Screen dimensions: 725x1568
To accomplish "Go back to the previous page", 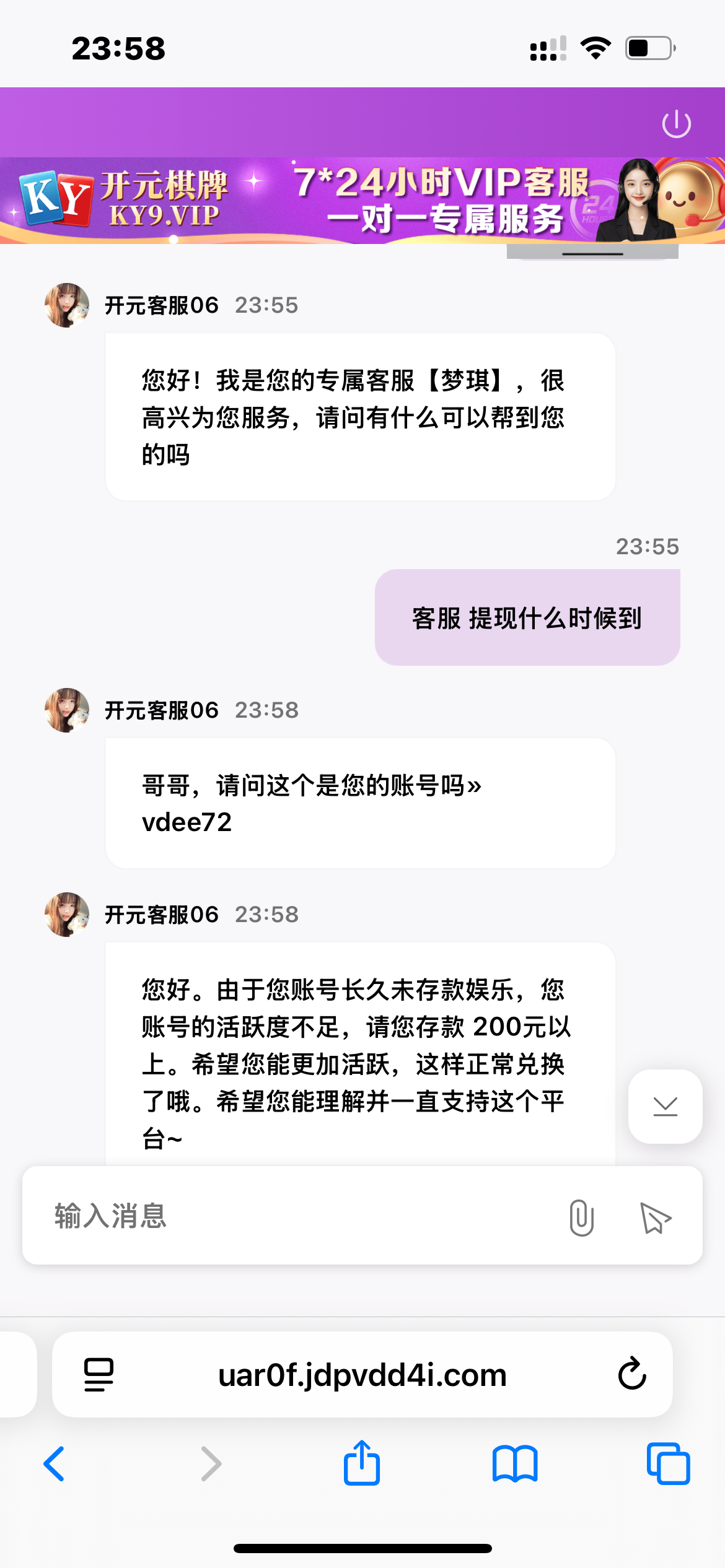I will [x=55, y=1464].
